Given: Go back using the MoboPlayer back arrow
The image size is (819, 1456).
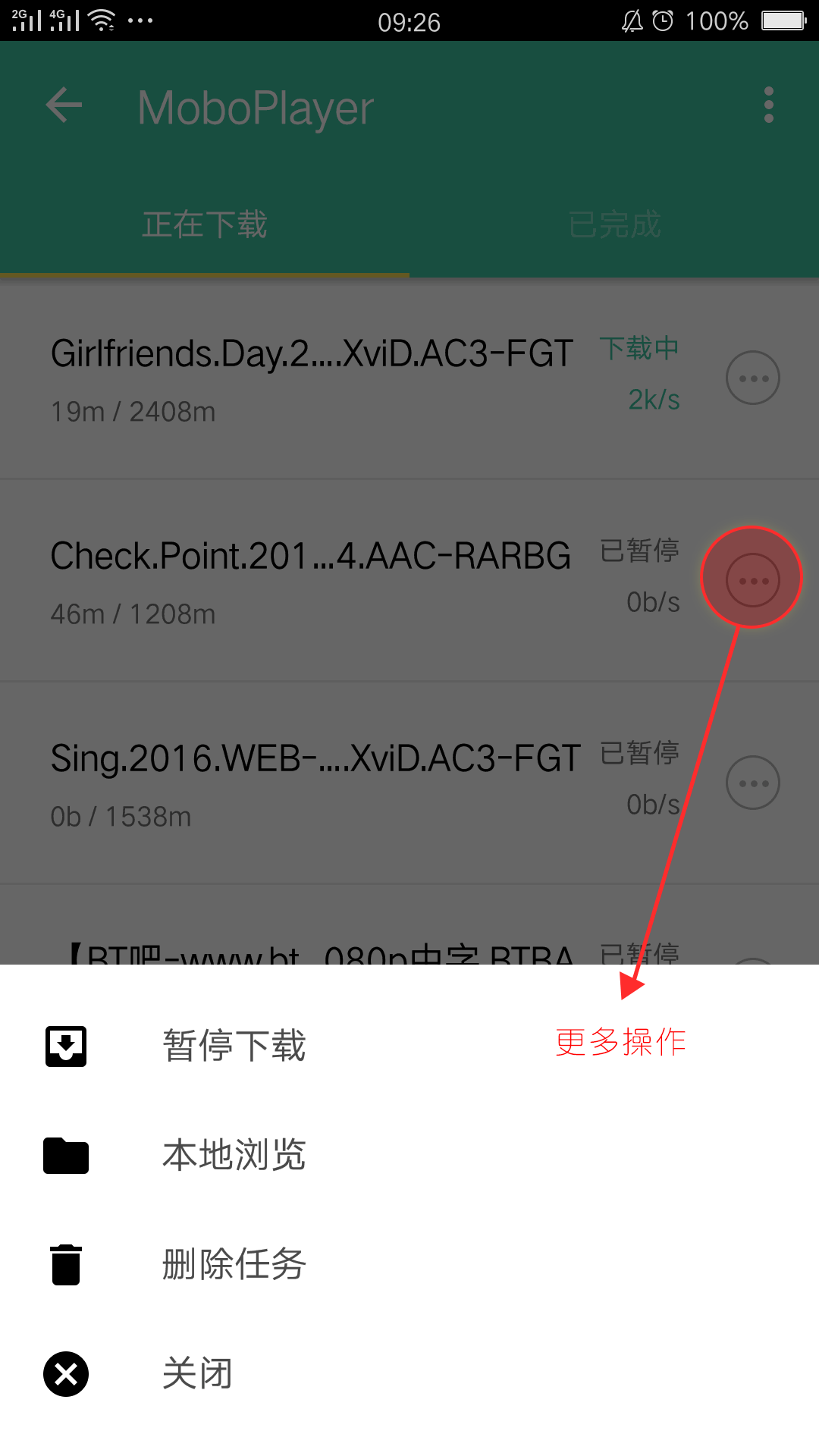Looking at the screenshot, I should [64, 105].
